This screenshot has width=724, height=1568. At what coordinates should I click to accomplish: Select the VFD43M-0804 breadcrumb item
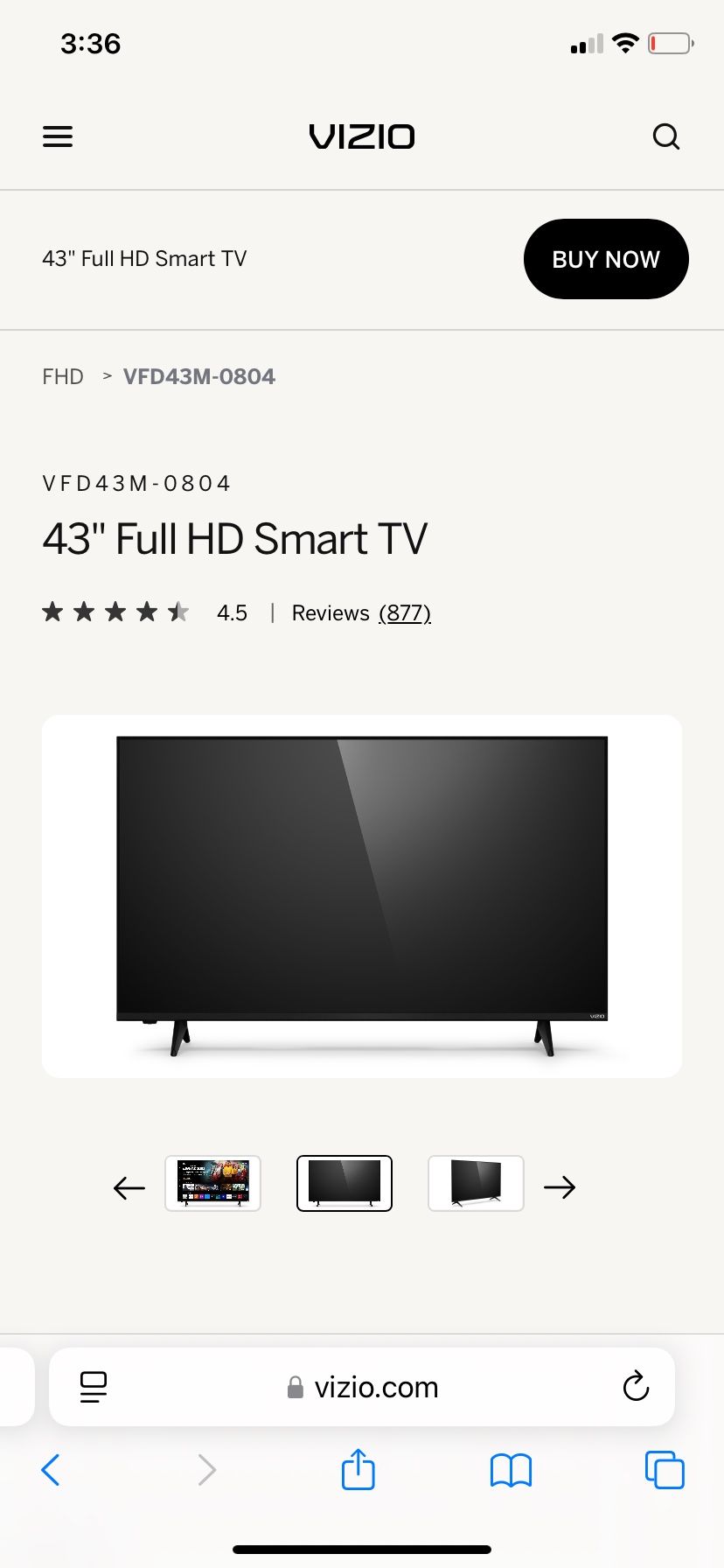[x=198, y=376]
